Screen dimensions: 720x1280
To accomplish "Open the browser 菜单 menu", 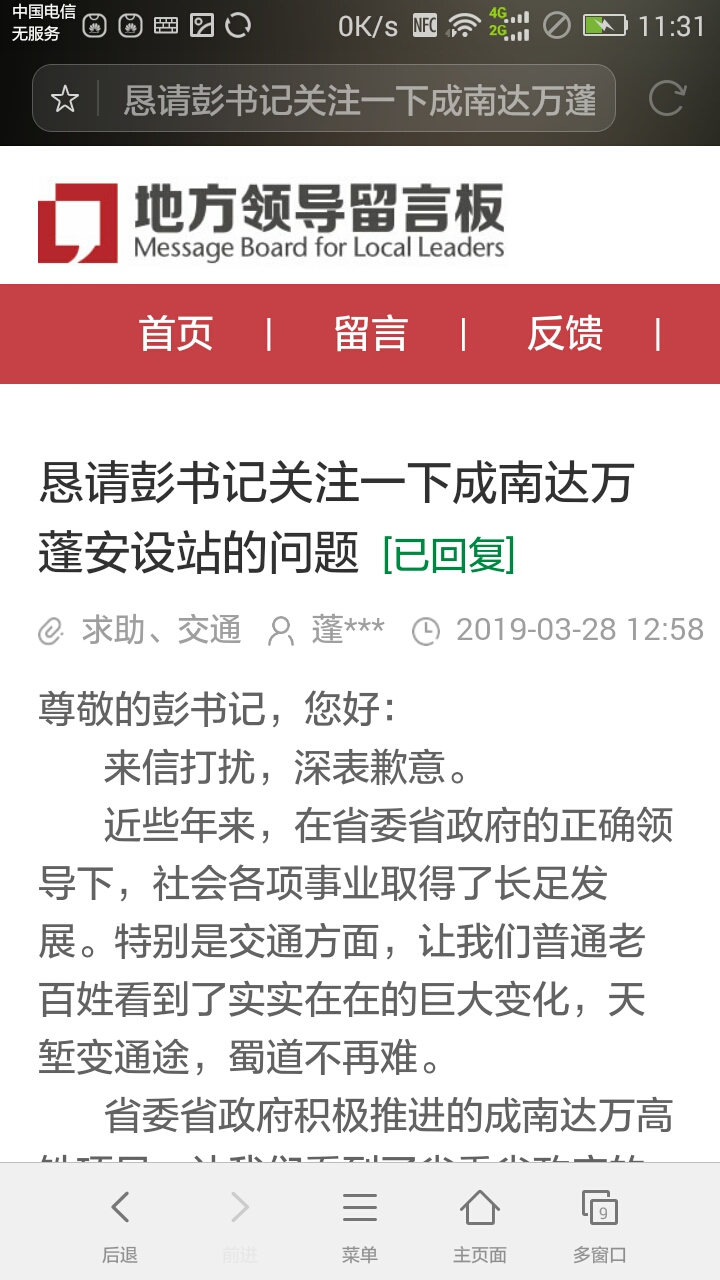I will [x=360, y=1224].
